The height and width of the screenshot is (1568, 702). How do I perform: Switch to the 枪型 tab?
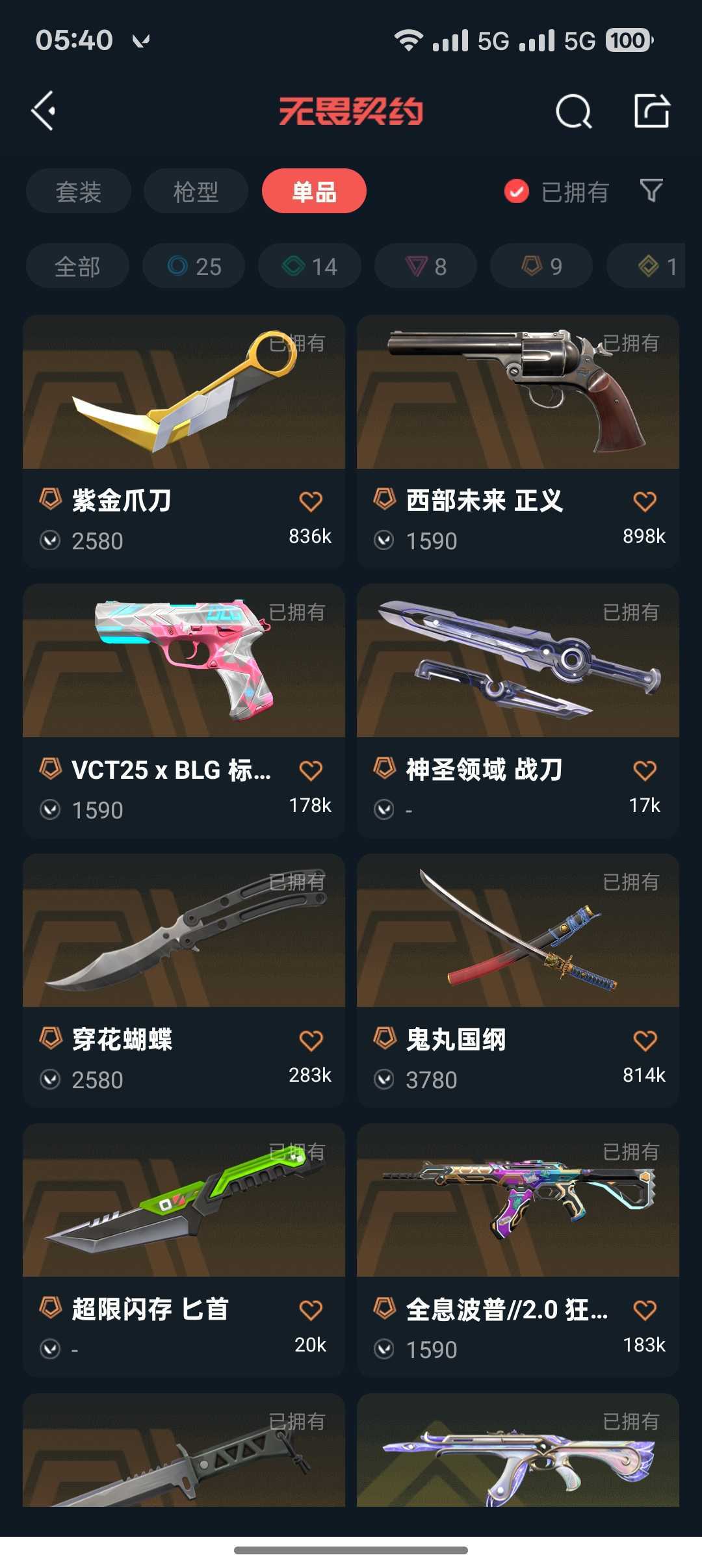pyautogui.click(x=196, y=191)
